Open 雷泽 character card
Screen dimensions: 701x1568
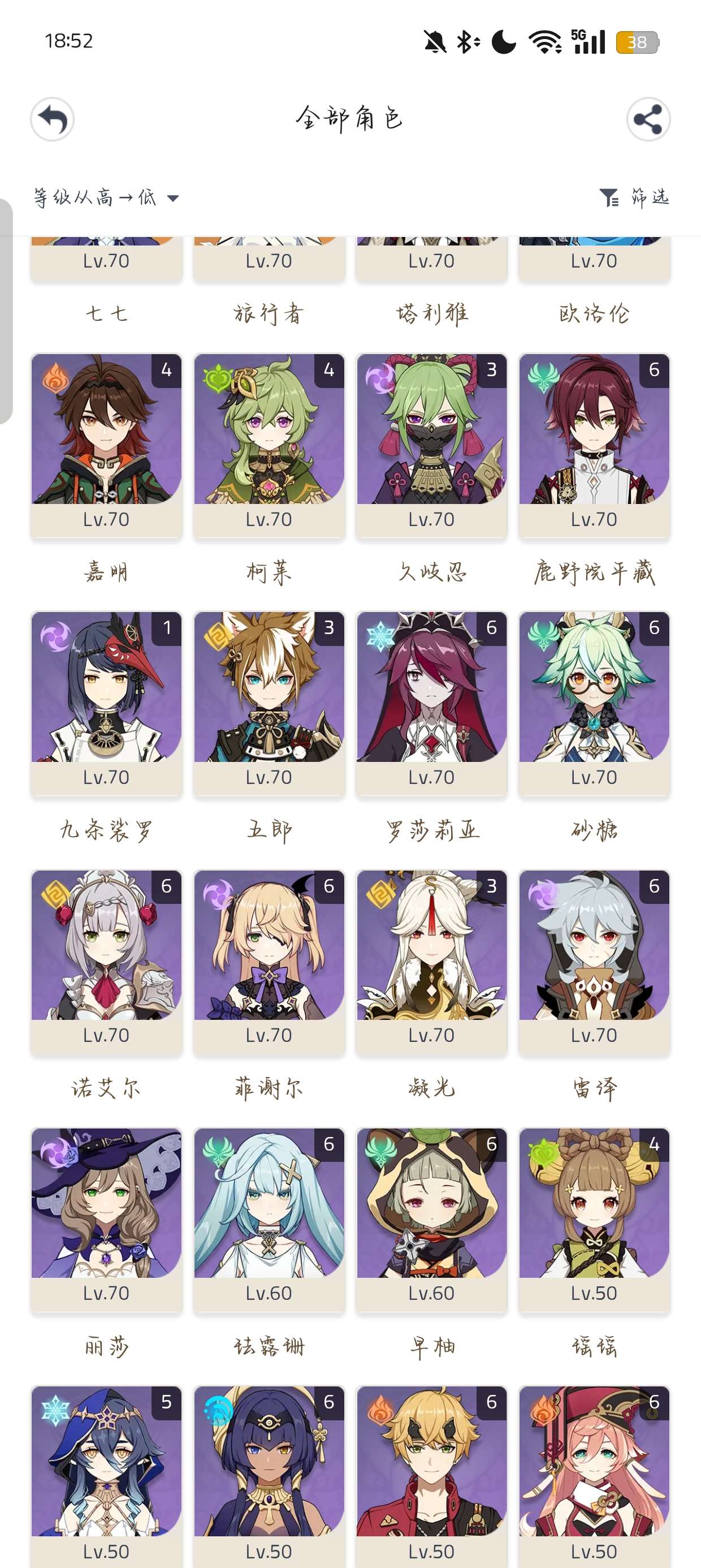594,960
